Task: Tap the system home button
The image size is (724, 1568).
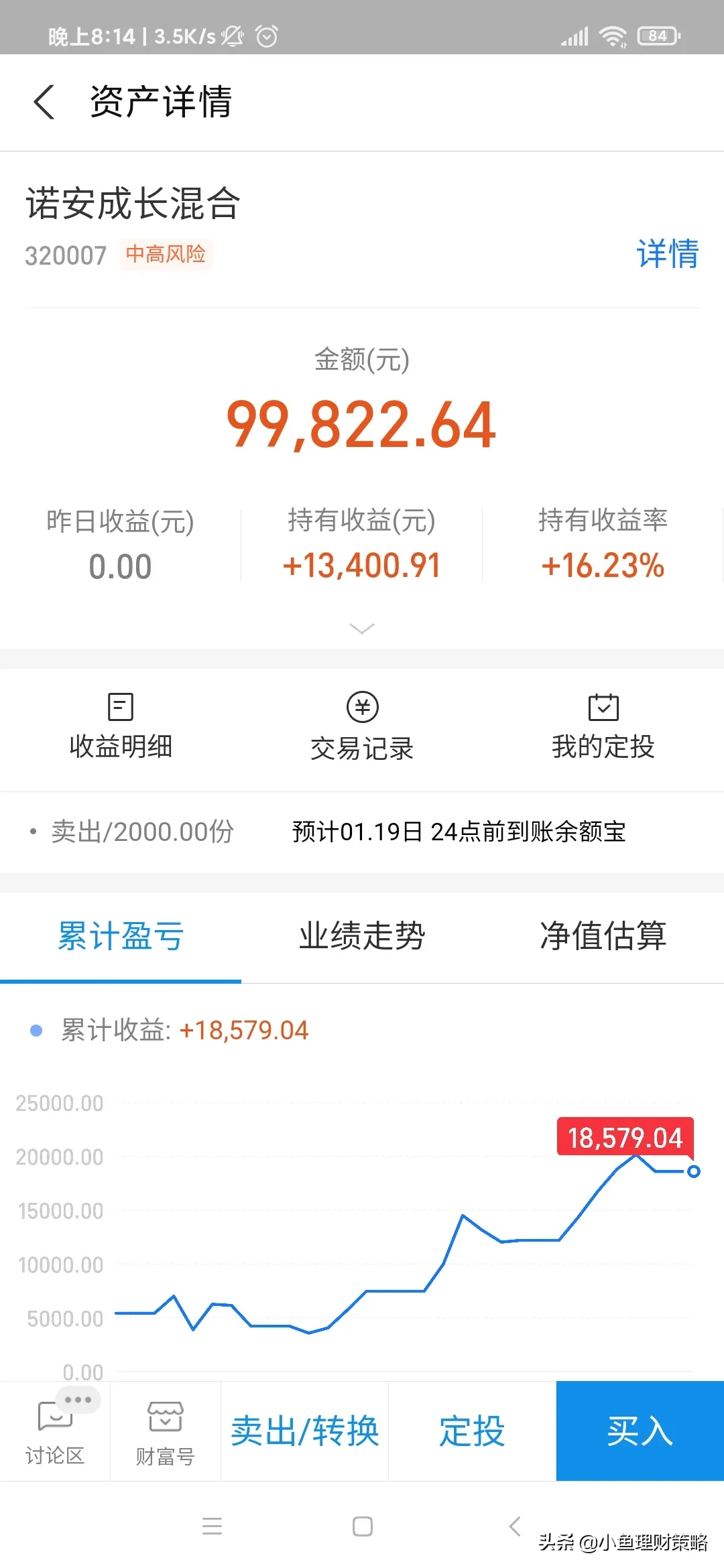Action: (363, 1526)
